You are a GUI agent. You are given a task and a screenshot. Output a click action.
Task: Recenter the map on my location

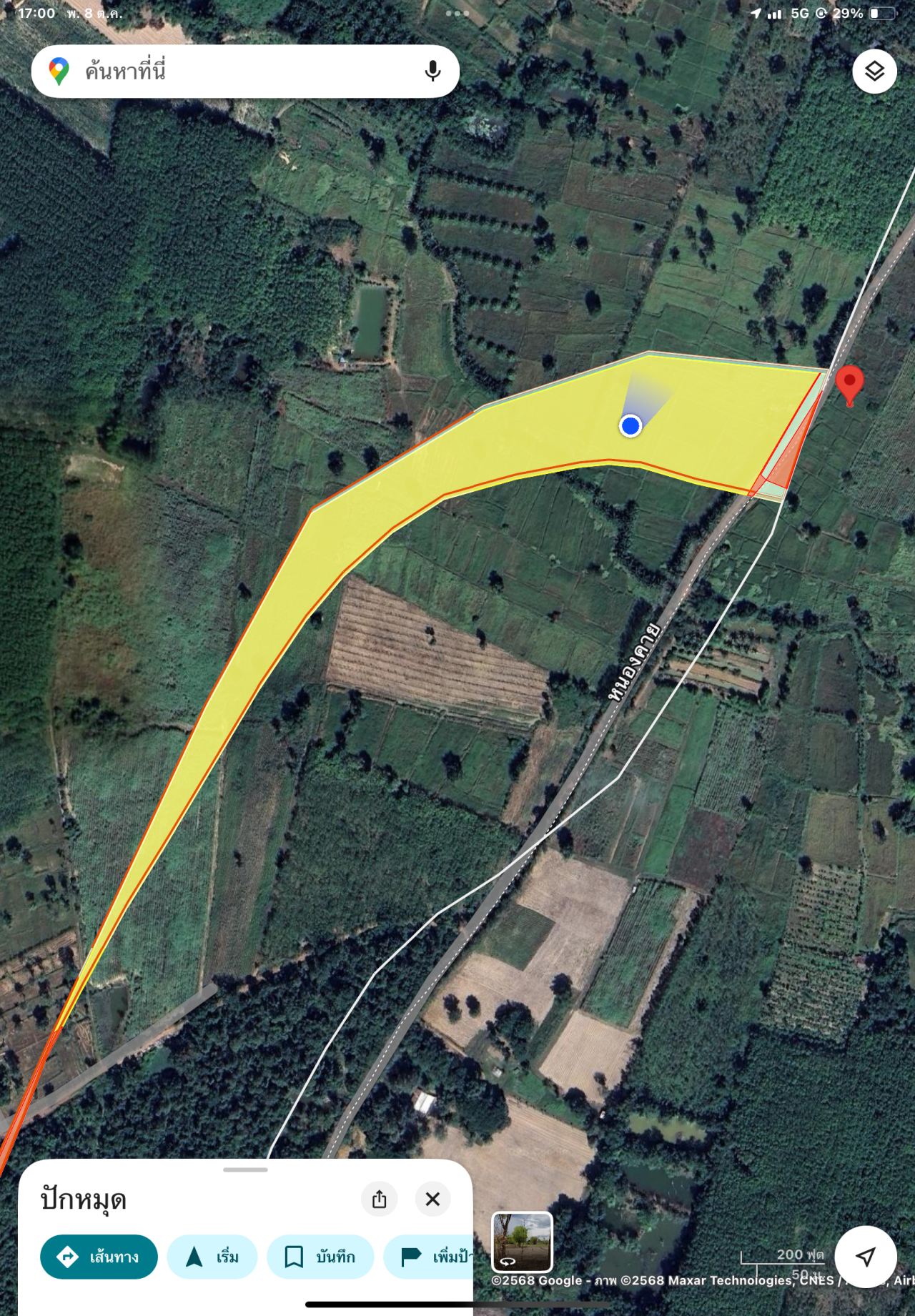(866, 1257)
